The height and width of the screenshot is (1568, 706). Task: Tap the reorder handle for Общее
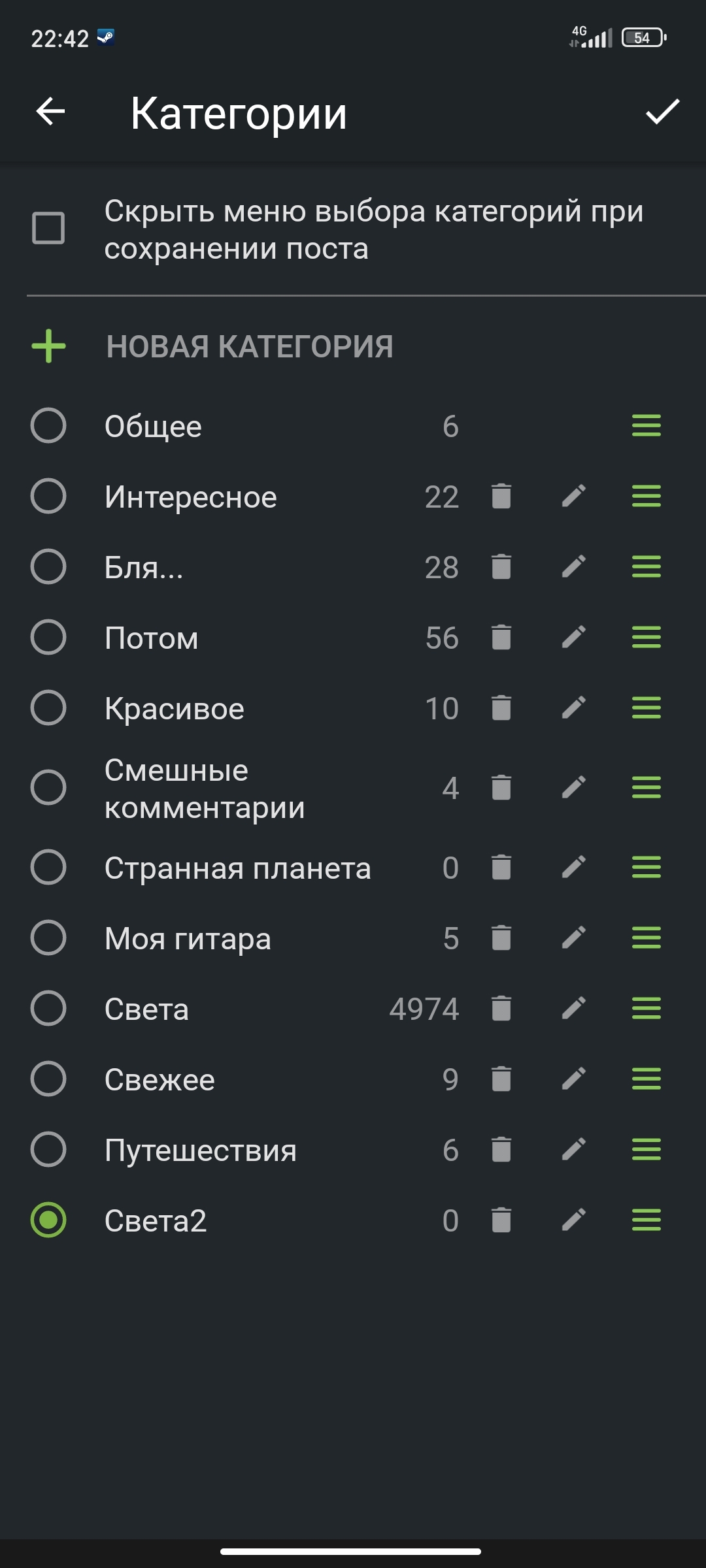point(646,426)
